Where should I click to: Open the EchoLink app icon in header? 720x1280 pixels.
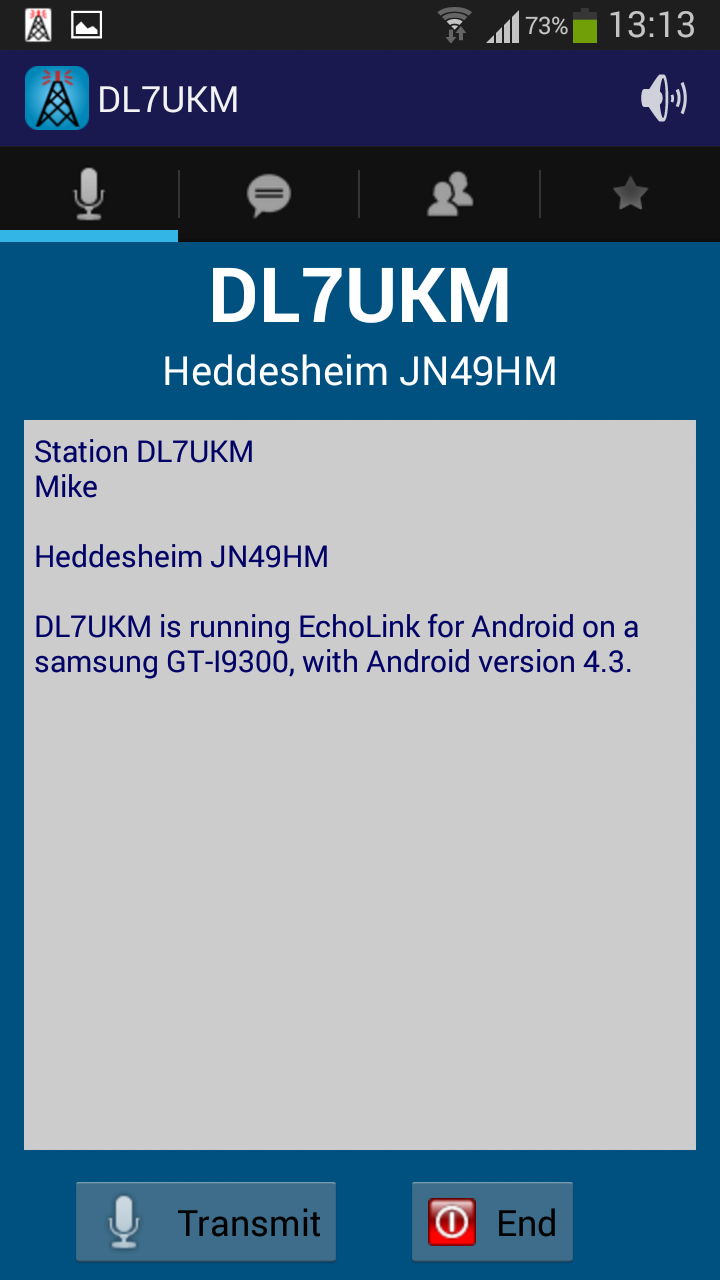[x=57, y=99]
